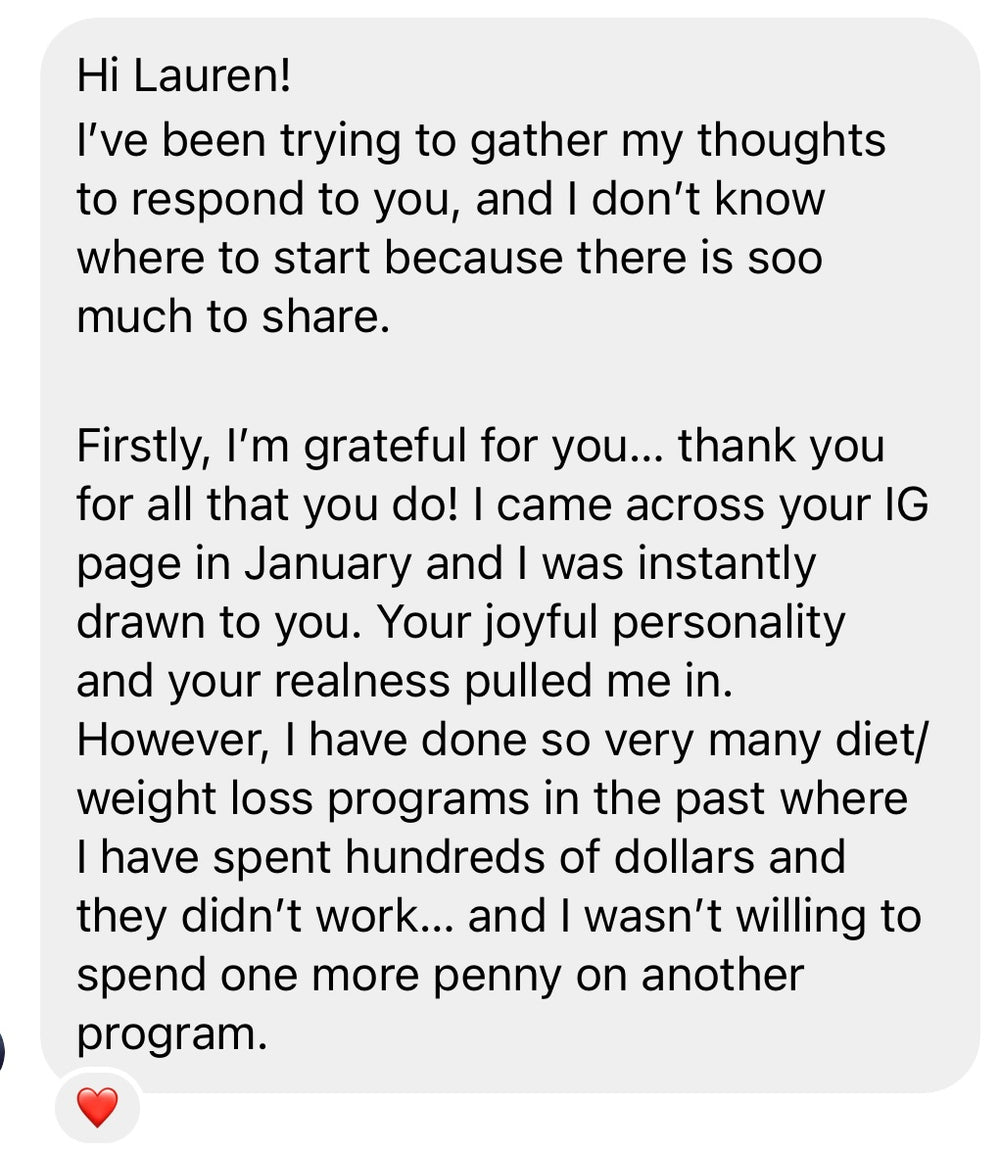Tap the phrase 'joyful personality'
Image resolution: width=1000 pixels, height=1151 pixels.
(660, 623)
